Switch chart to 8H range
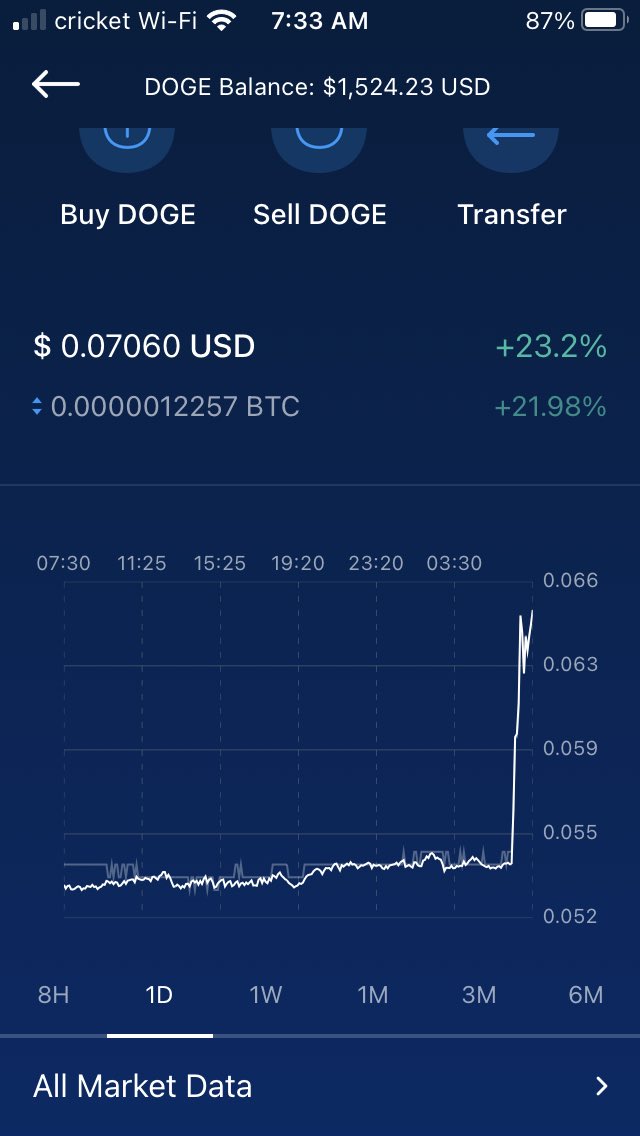 click(x=53, y=995)
